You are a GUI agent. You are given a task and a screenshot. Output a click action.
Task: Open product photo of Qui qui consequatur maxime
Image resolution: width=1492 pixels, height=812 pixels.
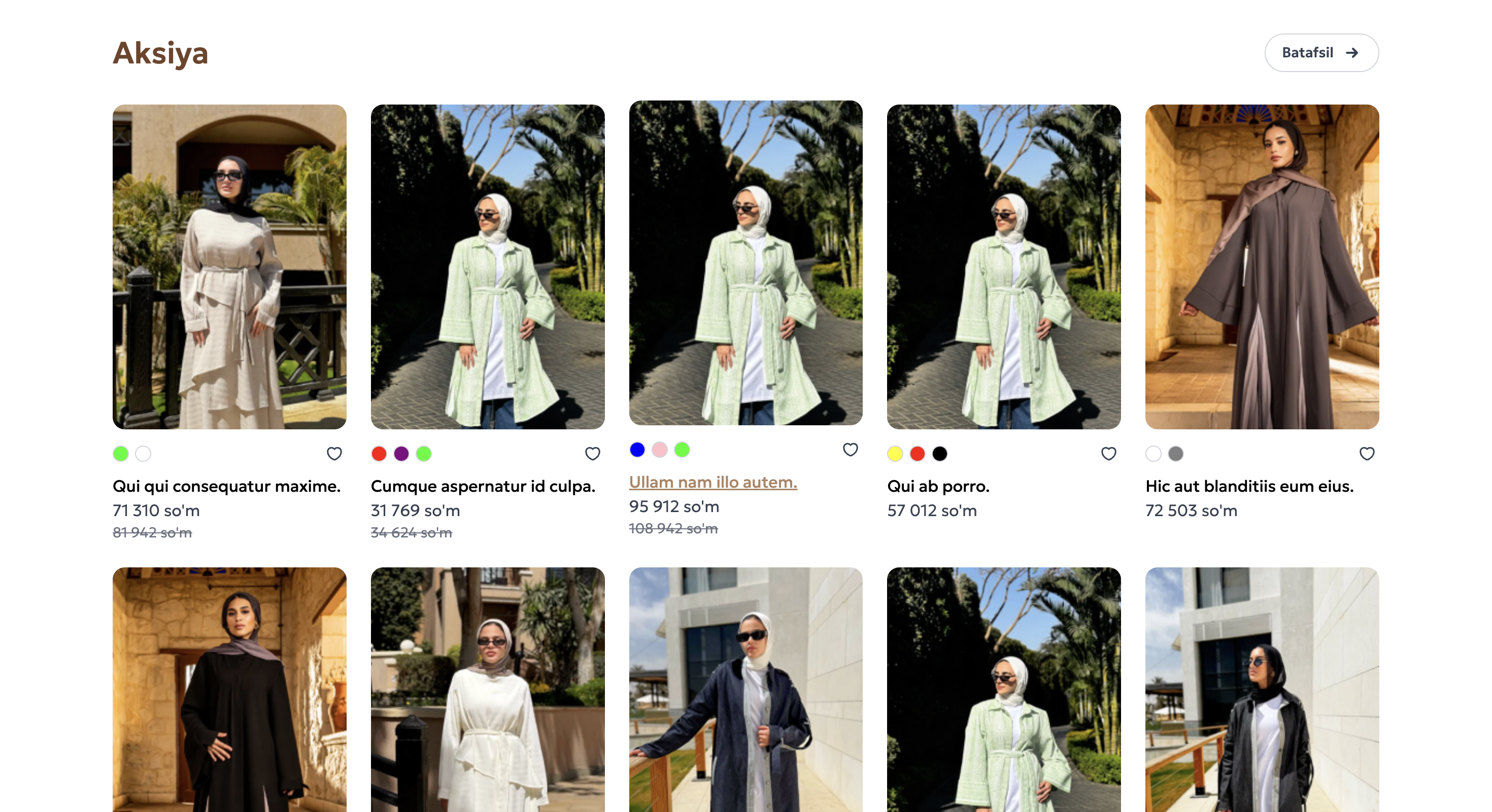[229, 266]
